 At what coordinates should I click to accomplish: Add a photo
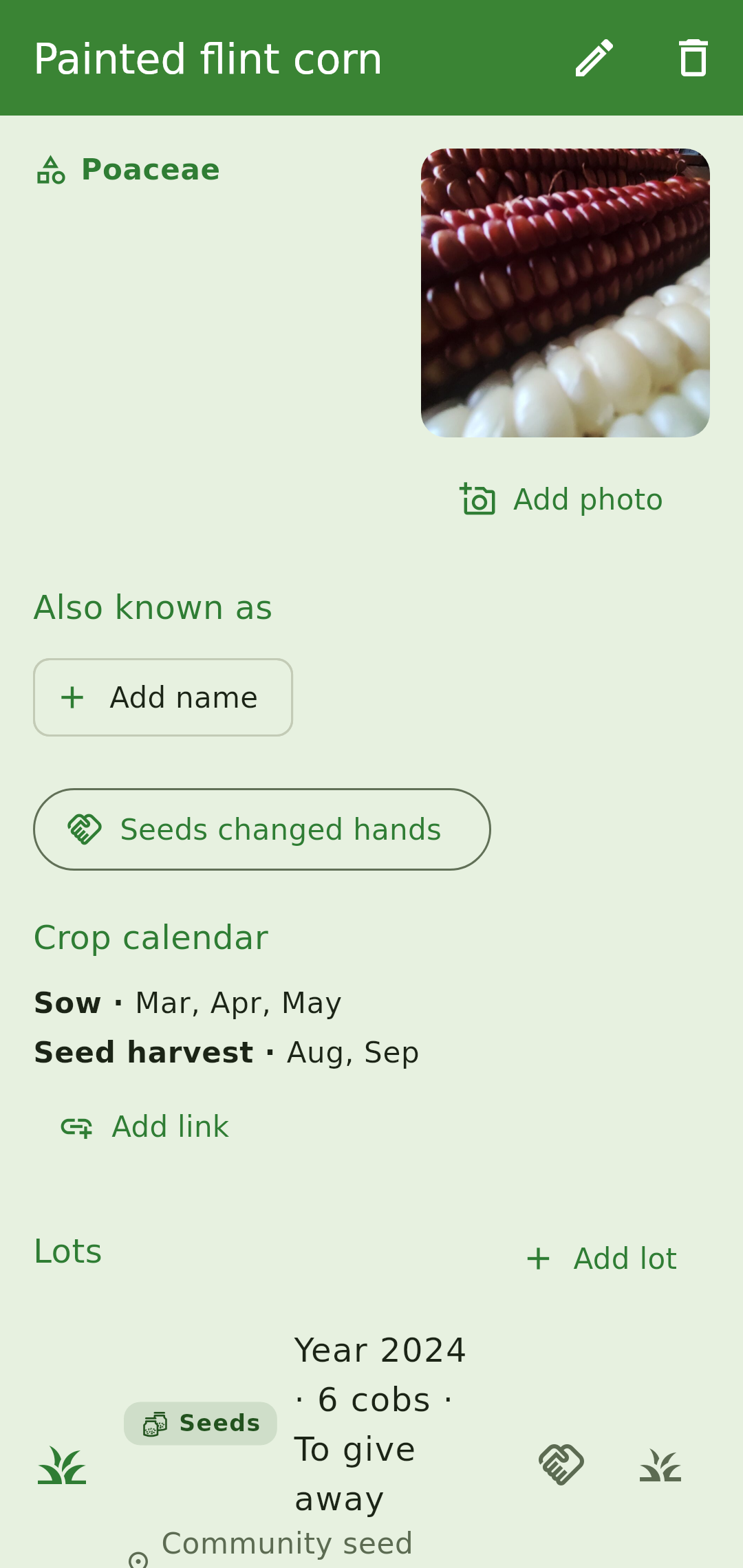(561, 499)
